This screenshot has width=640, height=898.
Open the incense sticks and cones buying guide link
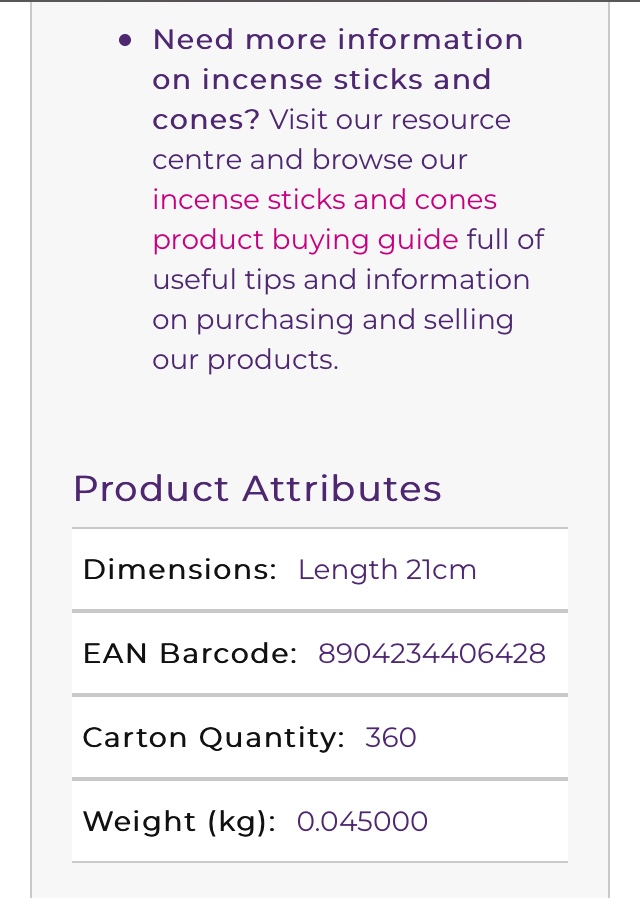(324, 200)
